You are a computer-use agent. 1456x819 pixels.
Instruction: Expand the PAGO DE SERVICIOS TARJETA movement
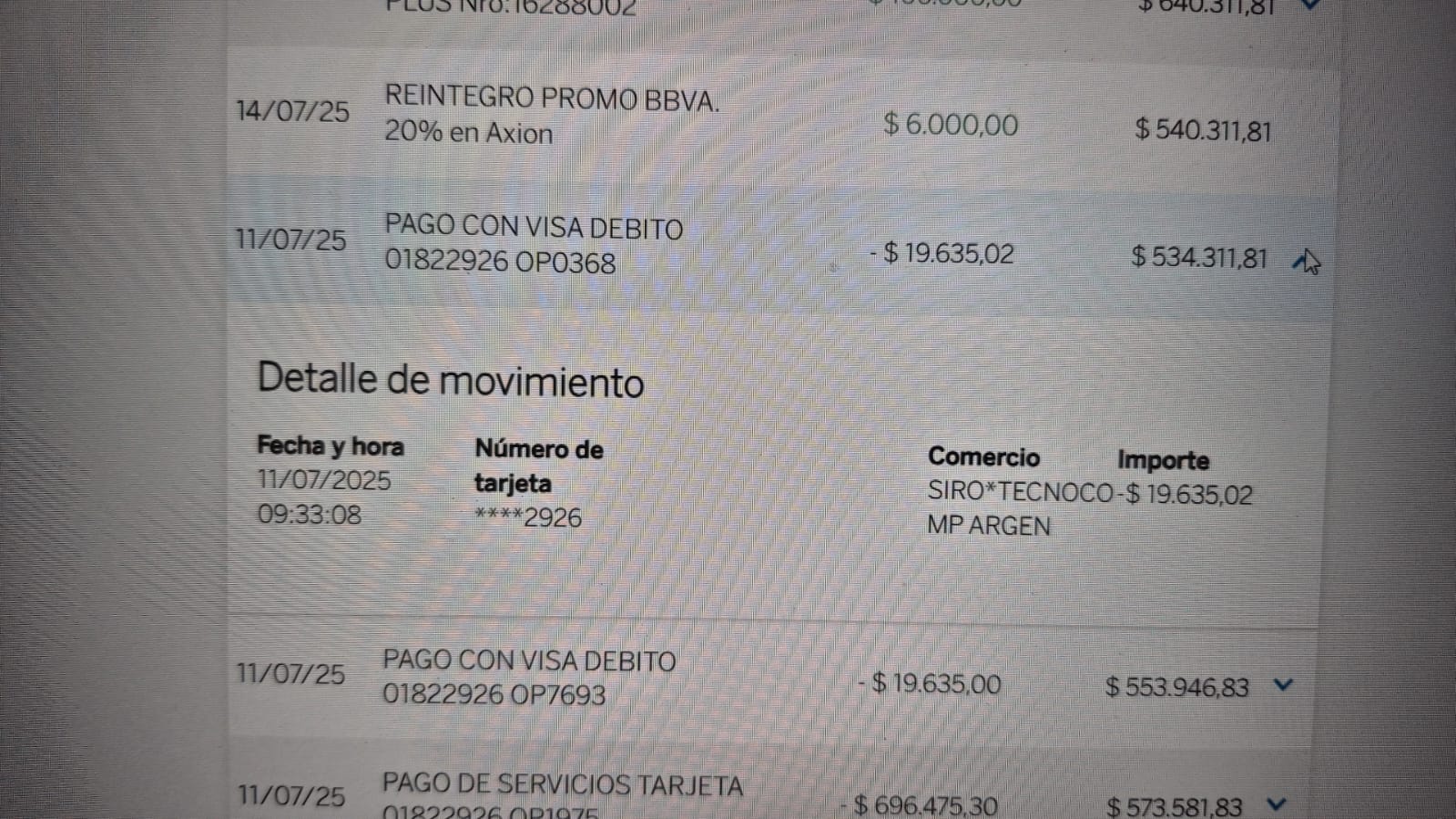pyautogui.click(x=1277, y=804)
